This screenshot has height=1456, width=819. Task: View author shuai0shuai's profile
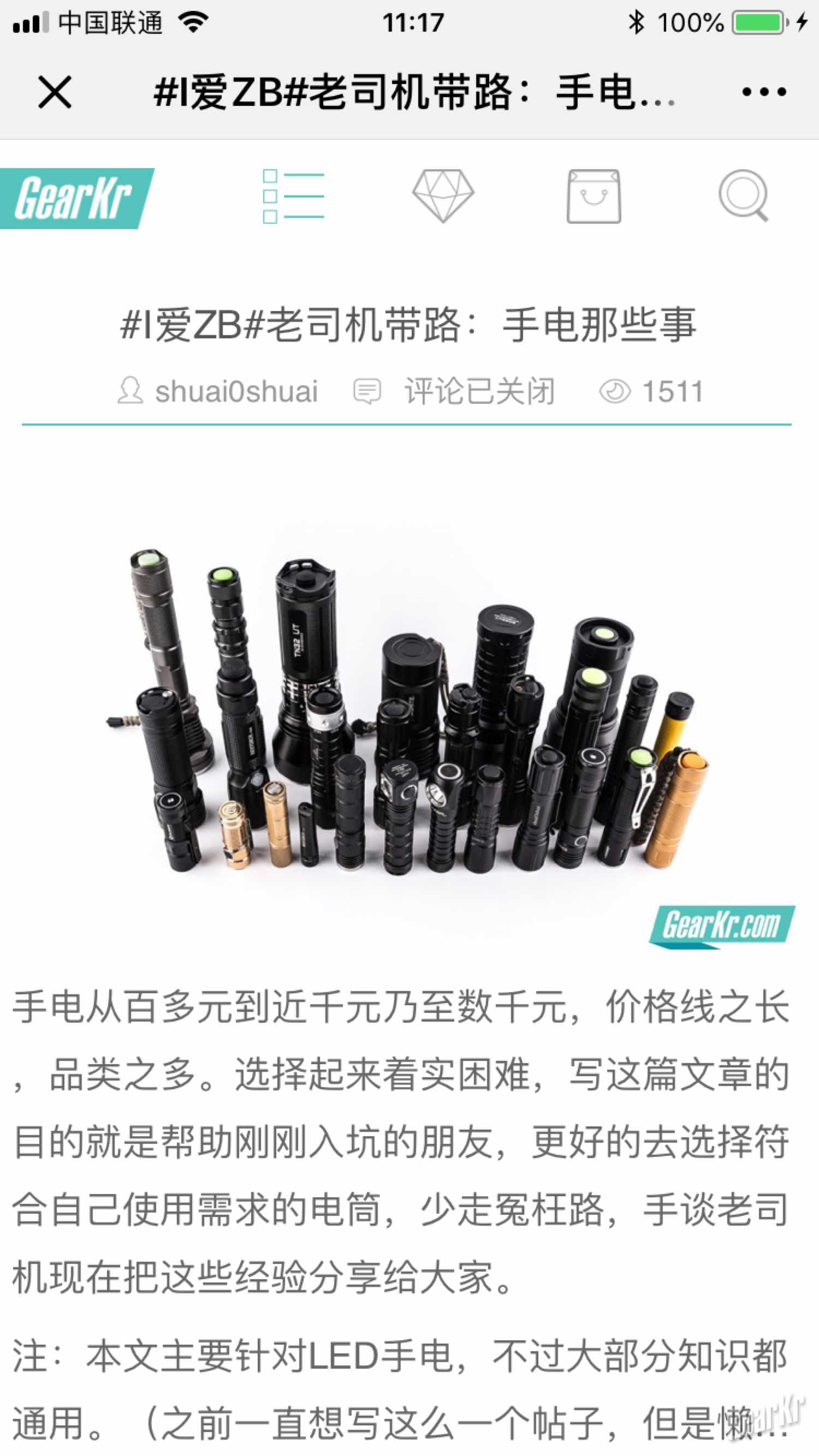coord(235,391)
